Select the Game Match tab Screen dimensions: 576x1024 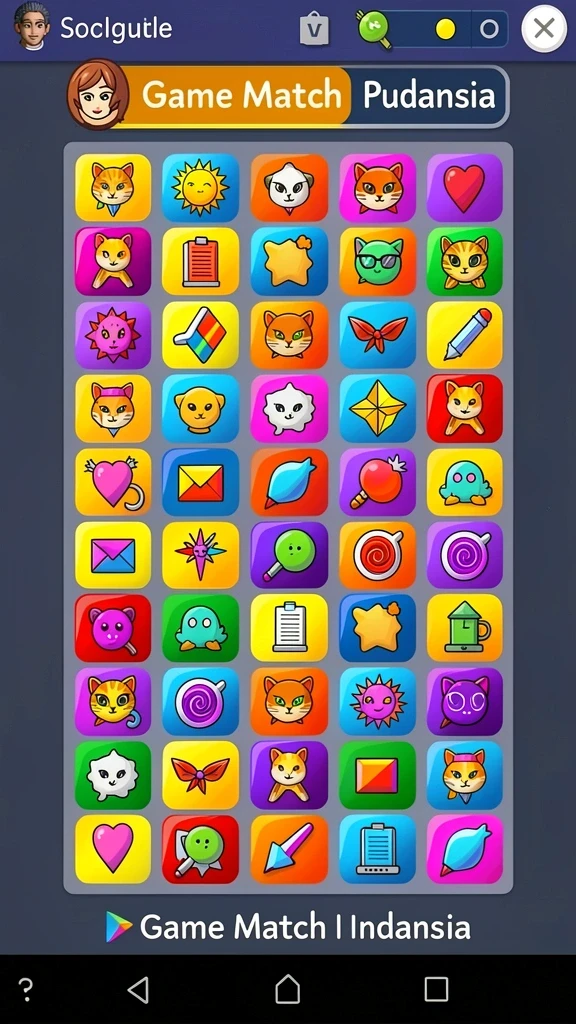click(242, 96)
